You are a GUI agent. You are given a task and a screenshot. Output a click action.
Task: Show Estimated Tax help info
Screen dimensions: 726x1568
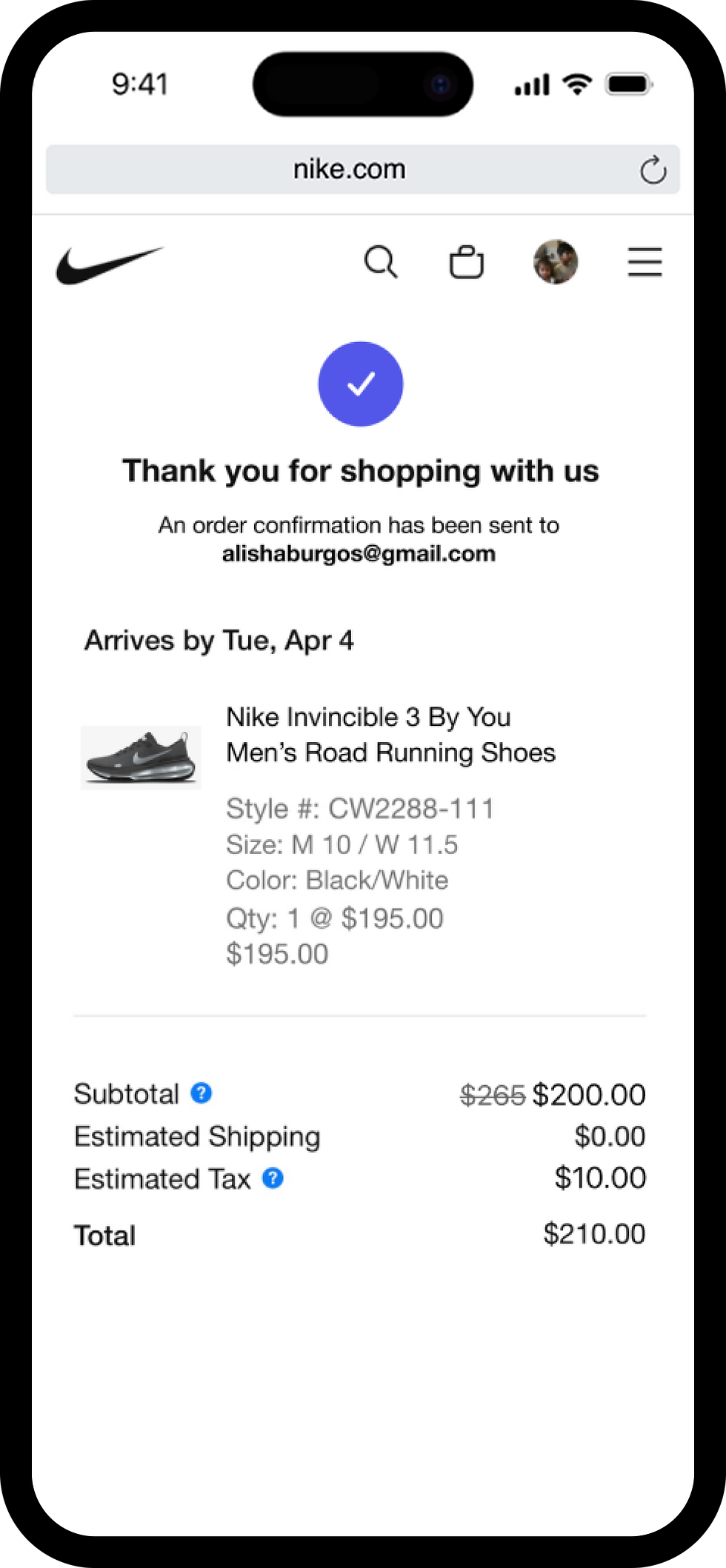273,1178
